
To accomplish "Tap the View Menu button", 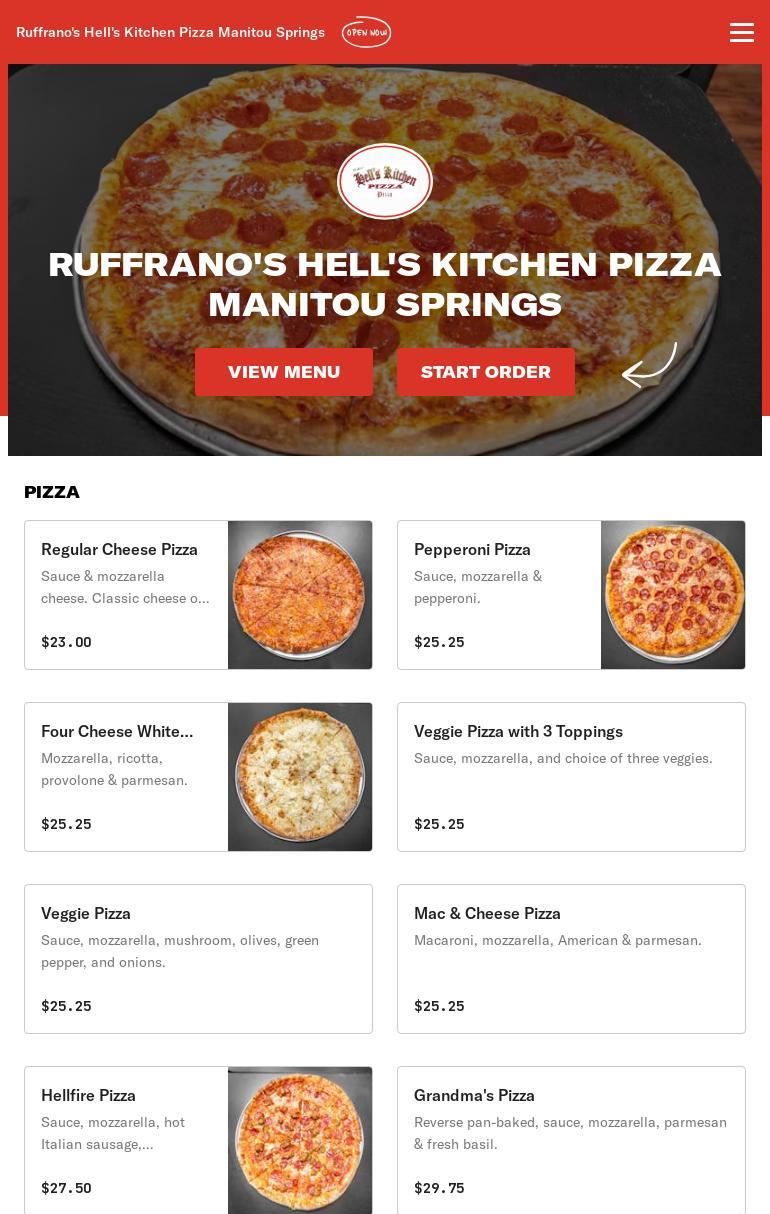I will 284,372.
